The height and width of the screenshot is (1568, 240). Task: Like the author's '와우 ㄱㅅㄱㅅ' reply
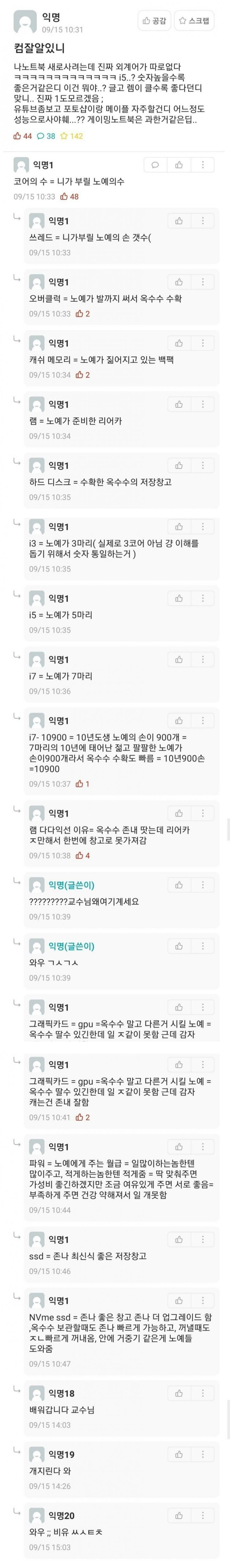[179, 946]
